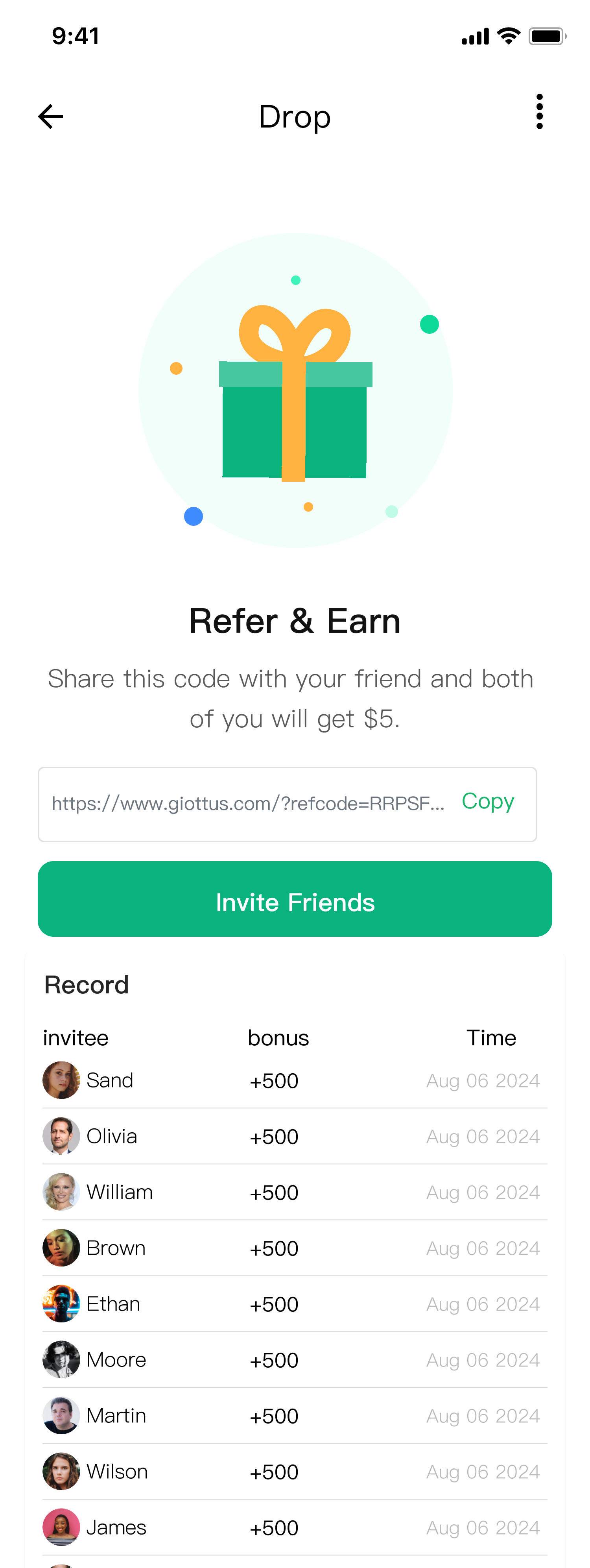Screen dimensions: 590x1568
Task: Go back using the arrow icon
Action: click(50, 116)
